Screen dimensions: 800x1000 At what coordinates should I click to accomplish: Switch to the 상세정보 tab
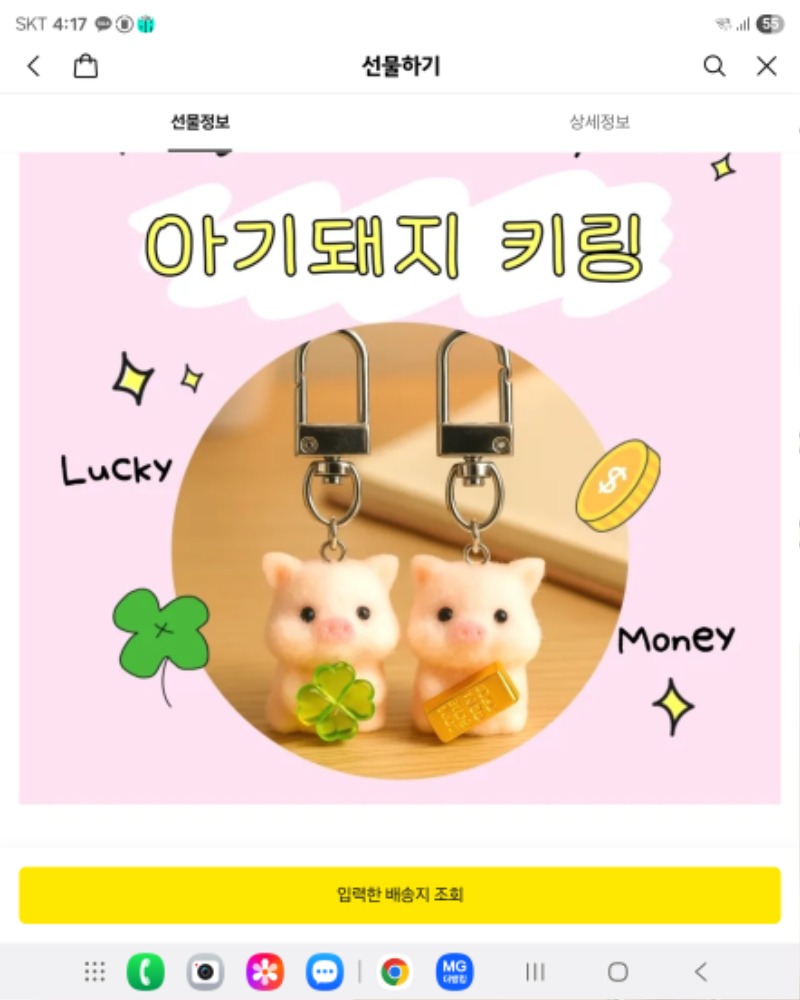pyautogui.click(x=600, y=123)
